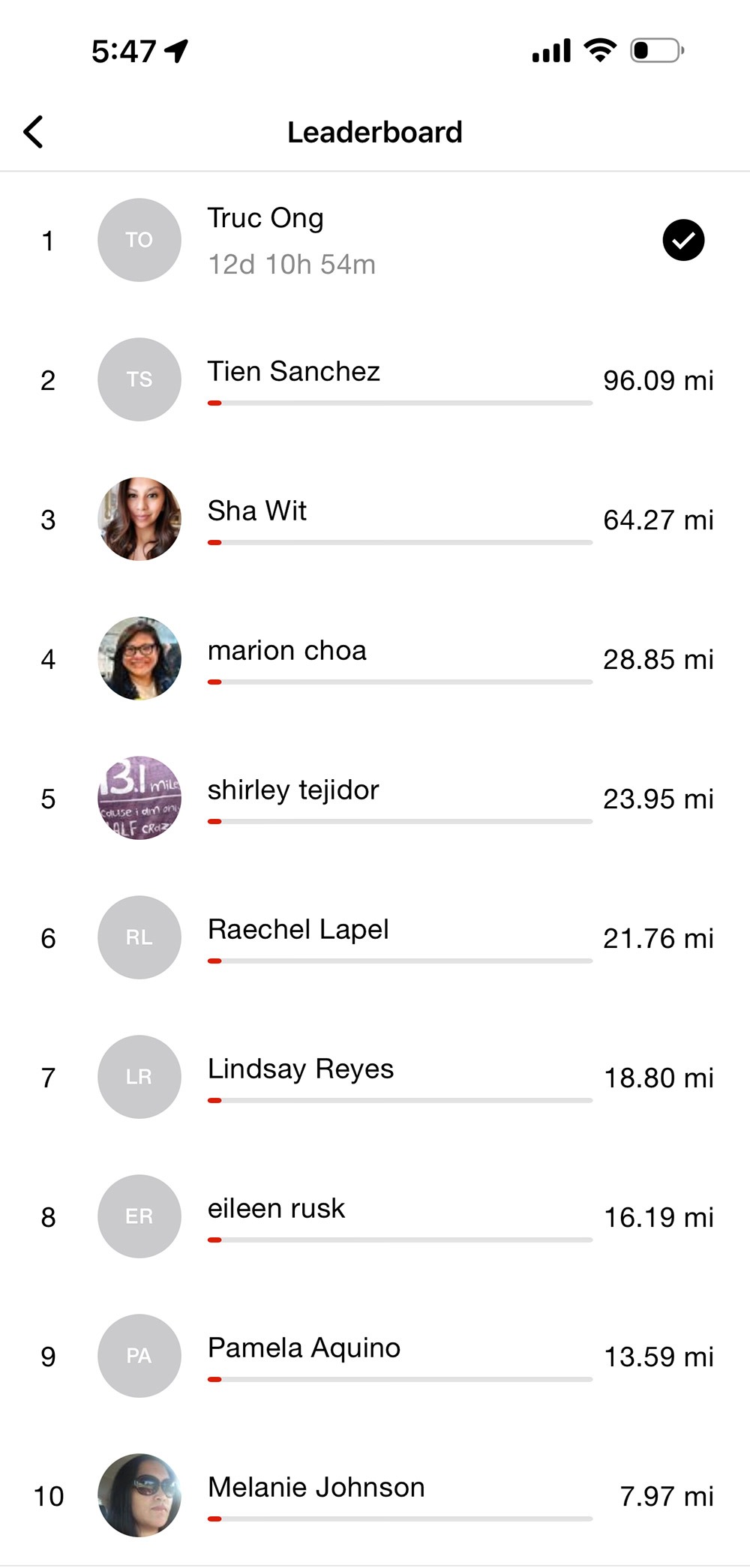This screenshot has height=1568, width=750.
Task: Tap shirley tejidor's 13.1 mile avatar
Action: pyautogui.click(x=139, y=798)
